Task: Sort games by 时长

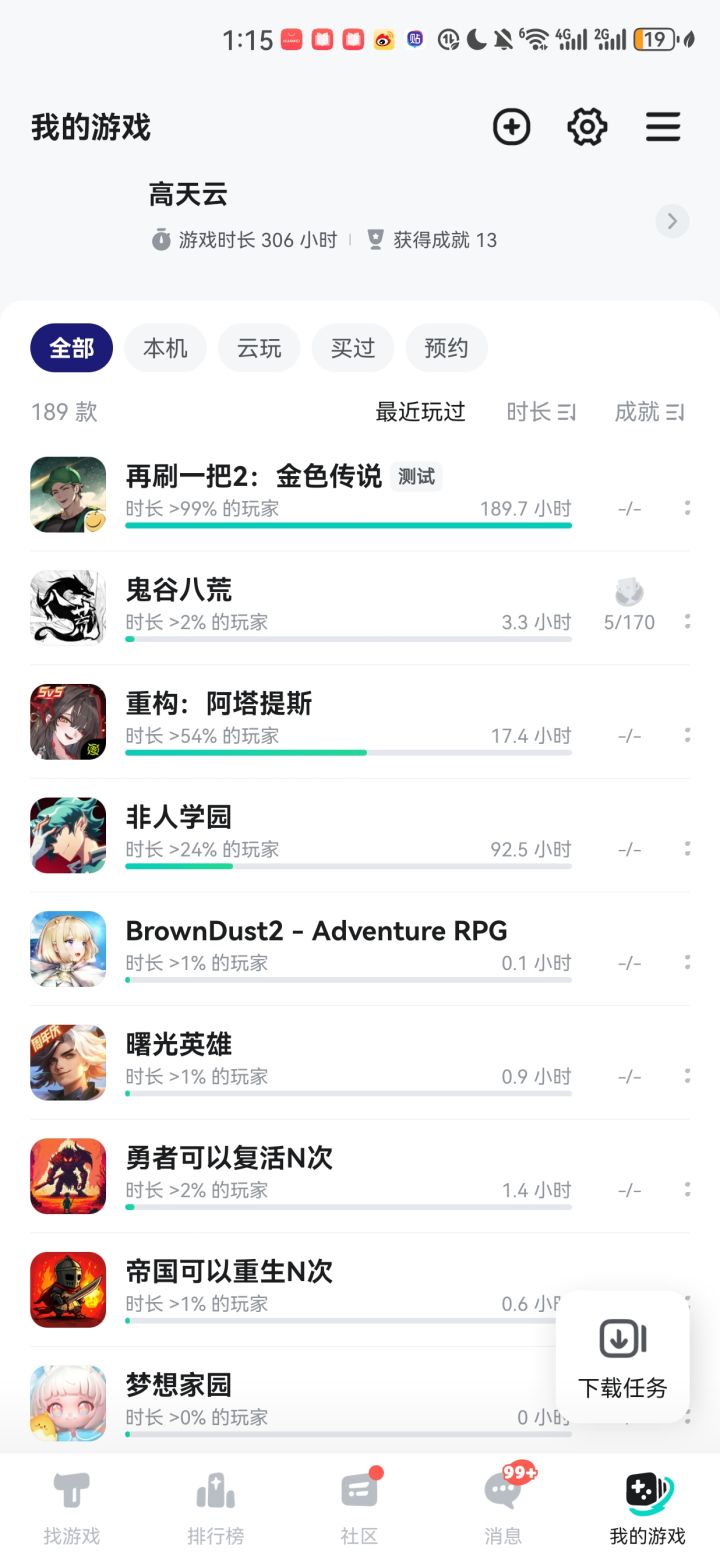Action: coord(540,412)
